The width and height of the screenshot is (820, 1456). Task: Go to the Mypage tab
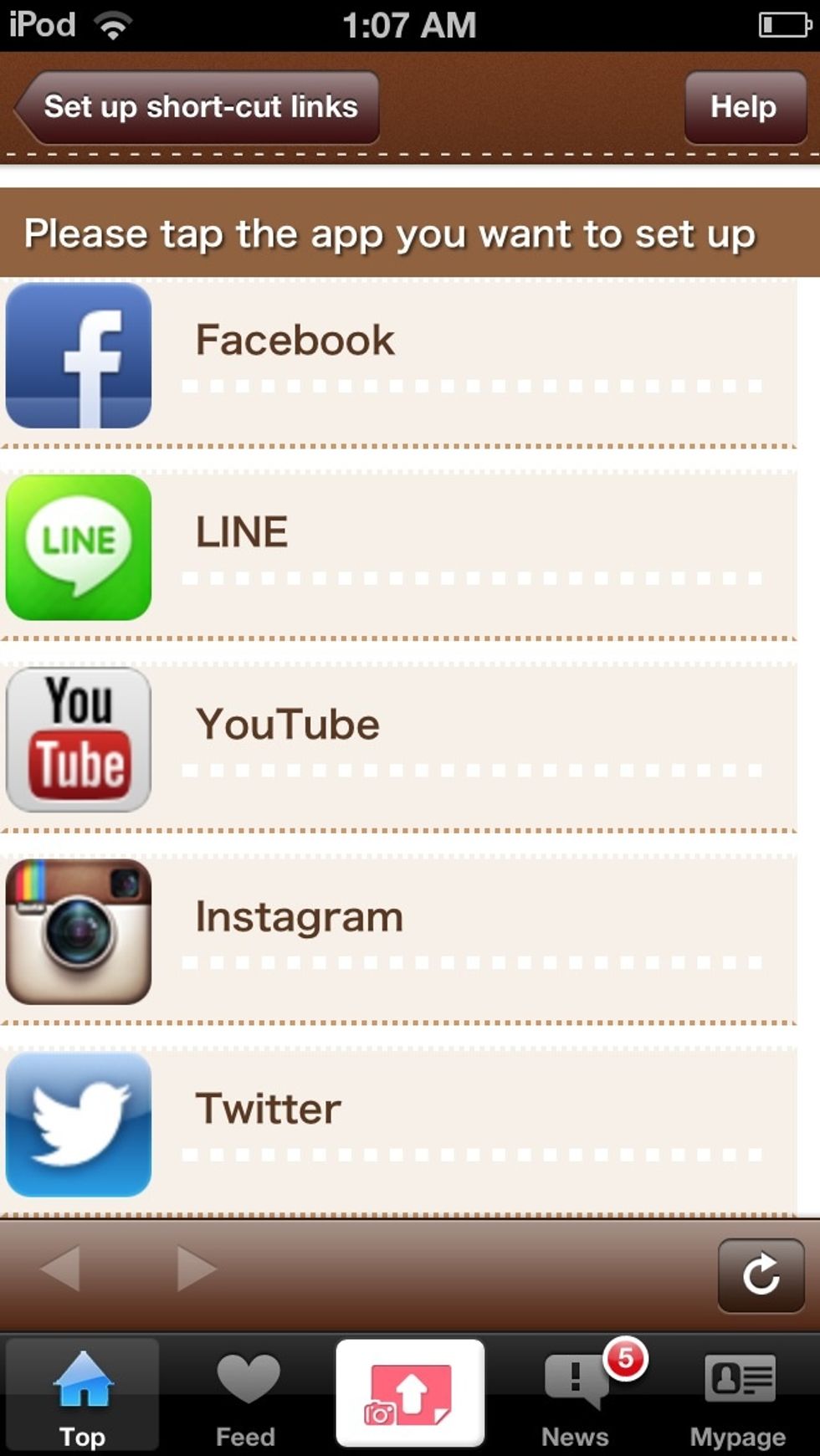click(x=738, y=1394)
